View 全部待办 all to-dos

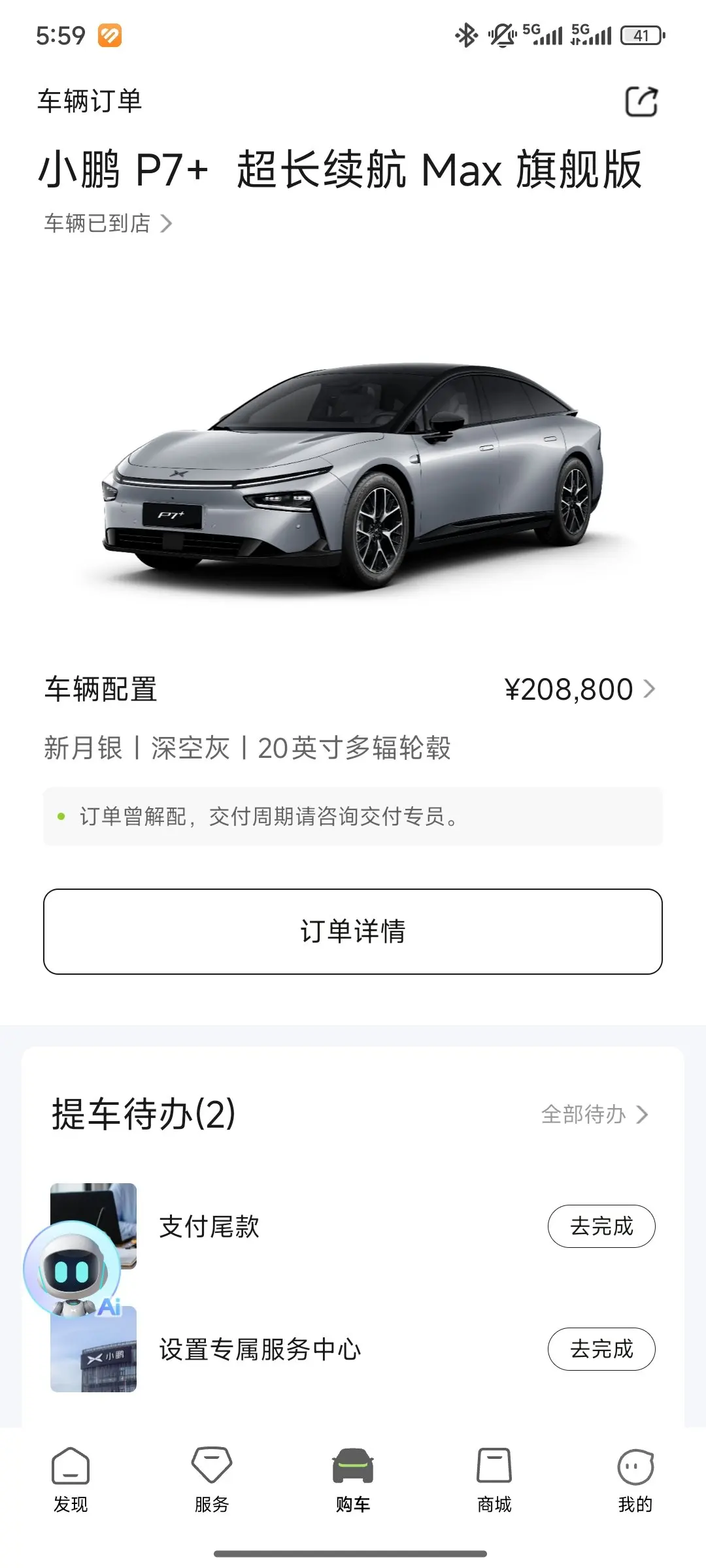tap(594, 1114)
